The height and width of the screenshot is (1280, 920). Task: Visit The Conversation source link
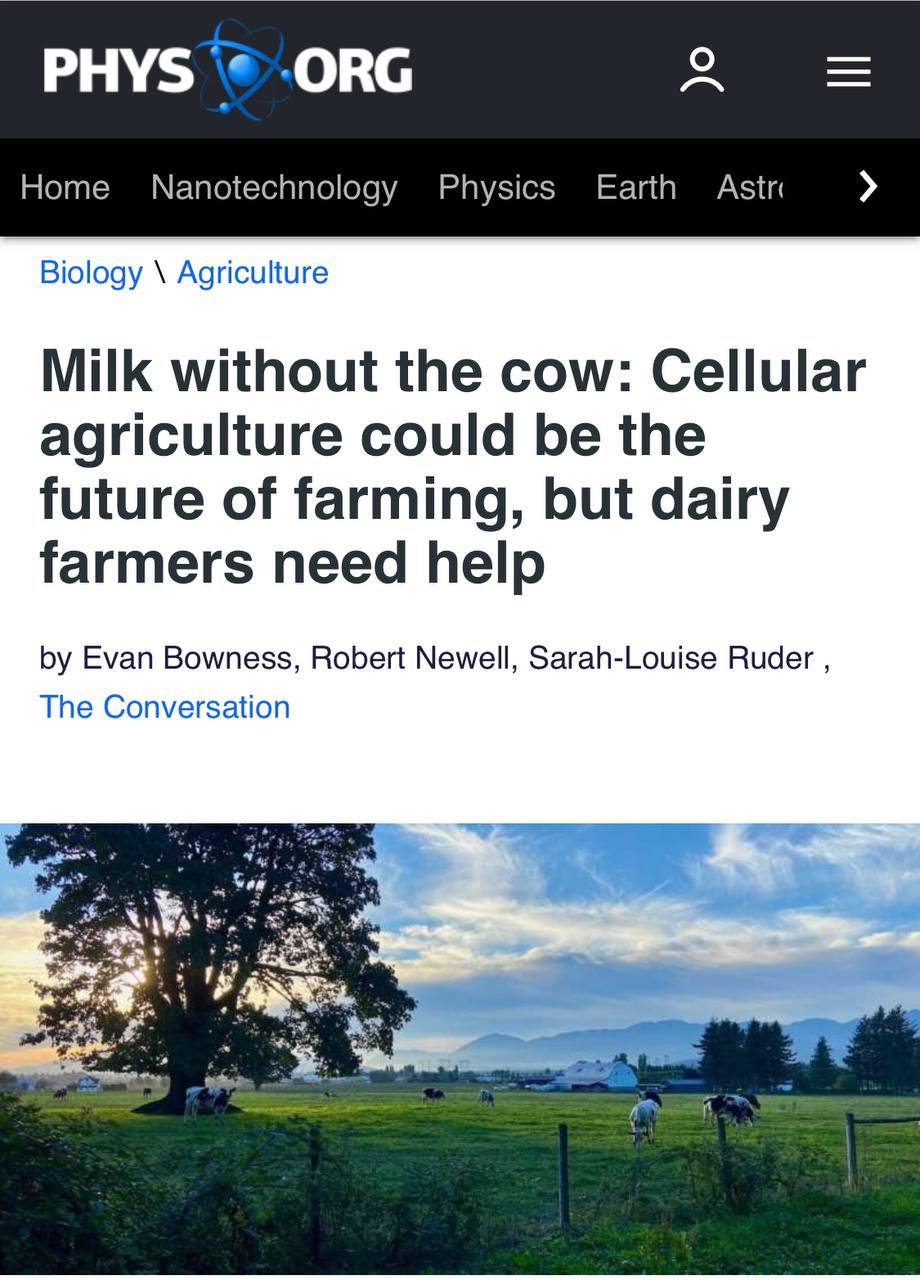pyautogui.click(x=165, y=707)
